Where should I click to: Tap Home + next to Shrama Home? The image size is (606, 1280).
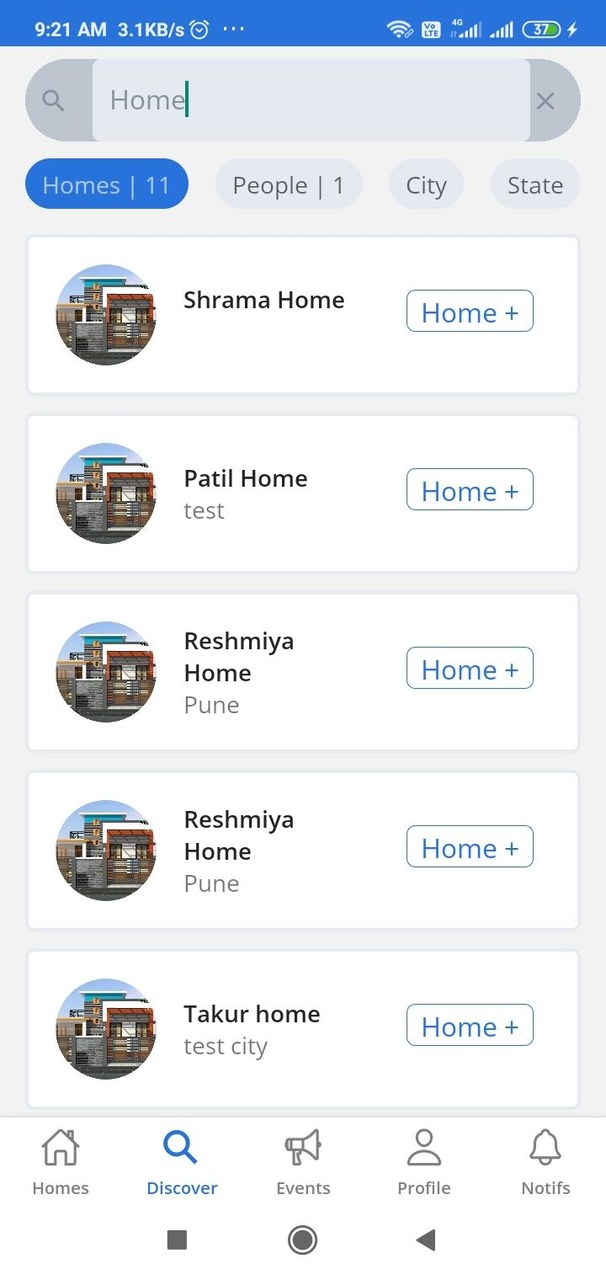[469, 312]
